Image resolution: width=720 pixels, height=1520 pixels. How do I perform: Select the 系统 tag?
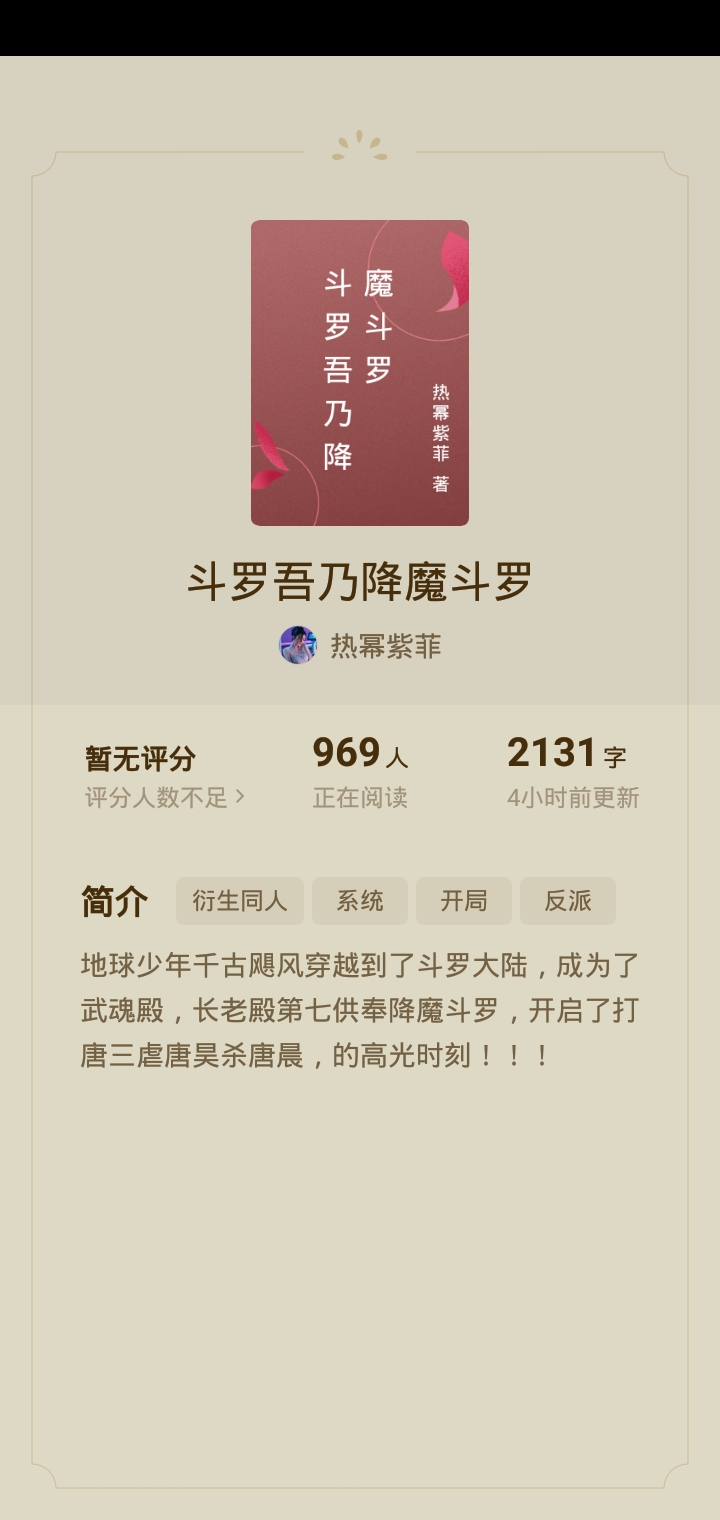coord(360,901)
